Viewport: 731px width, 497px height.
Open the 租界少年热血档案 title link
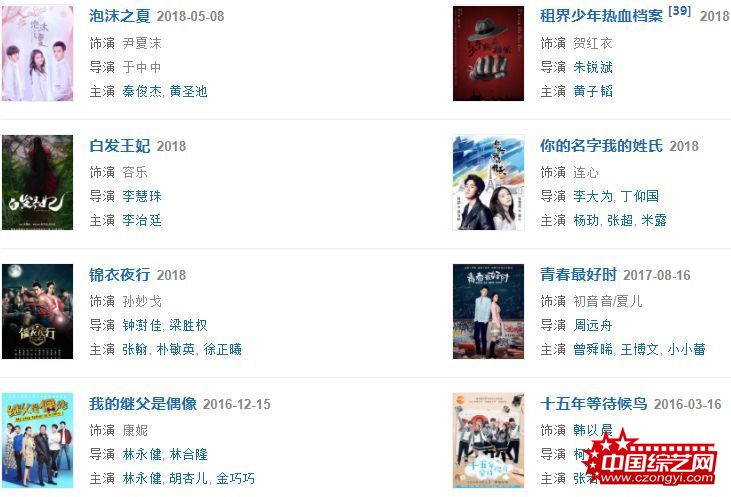pyautogui.click(x=601, y=16)
